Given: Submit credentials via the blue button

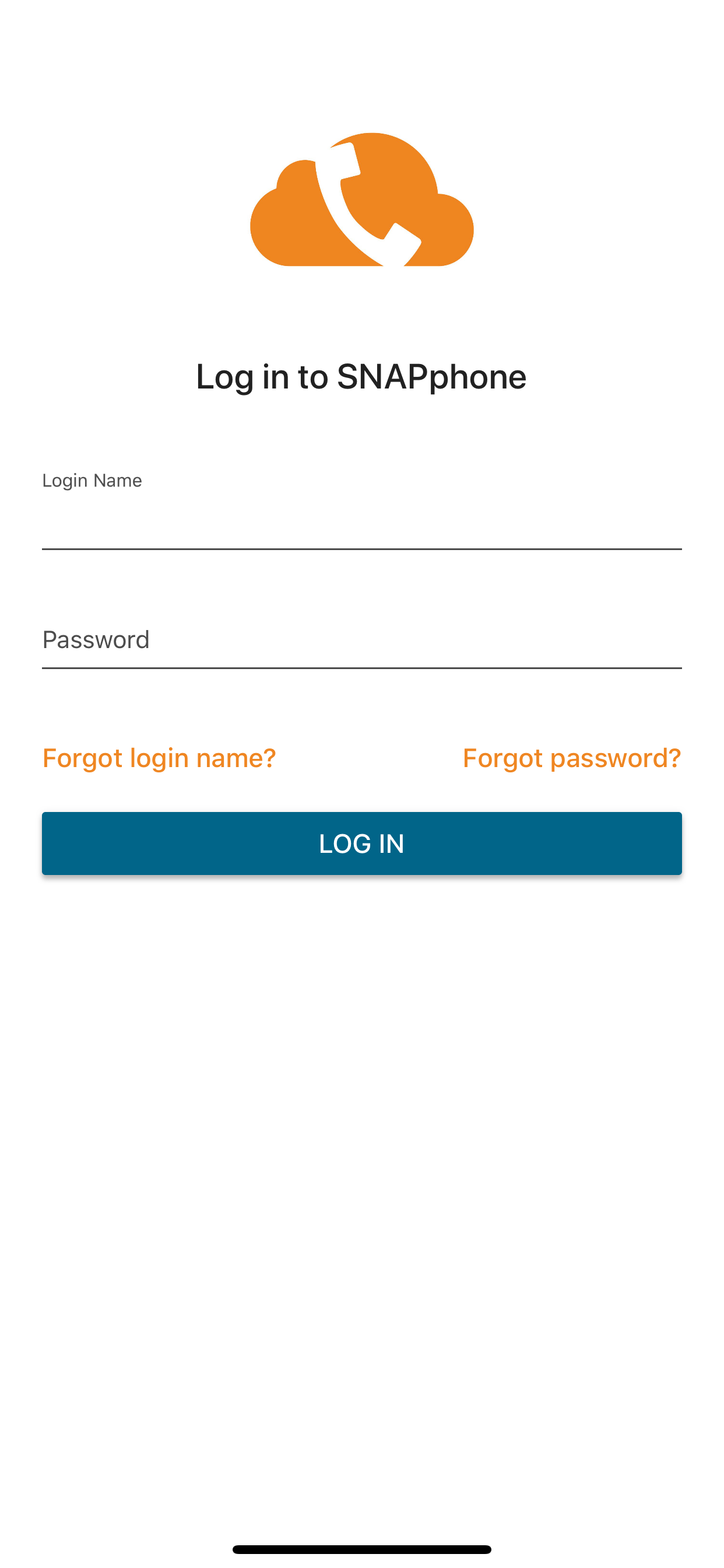Looking at the screenshot, I should coord(362,843).
